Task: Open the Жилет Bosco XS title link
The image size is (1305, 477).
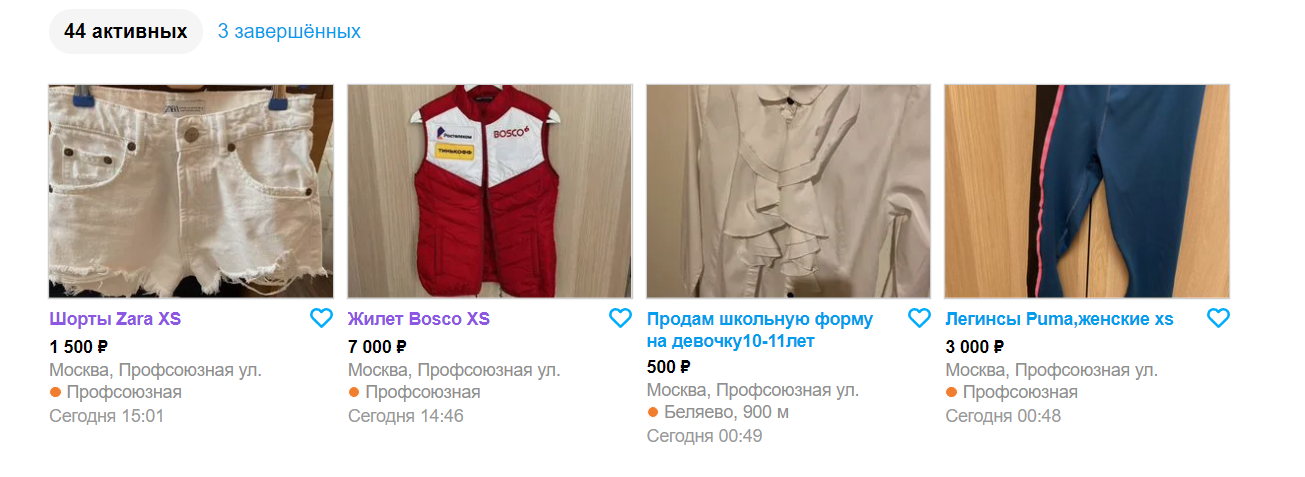Action: click(x=418, y=320)
